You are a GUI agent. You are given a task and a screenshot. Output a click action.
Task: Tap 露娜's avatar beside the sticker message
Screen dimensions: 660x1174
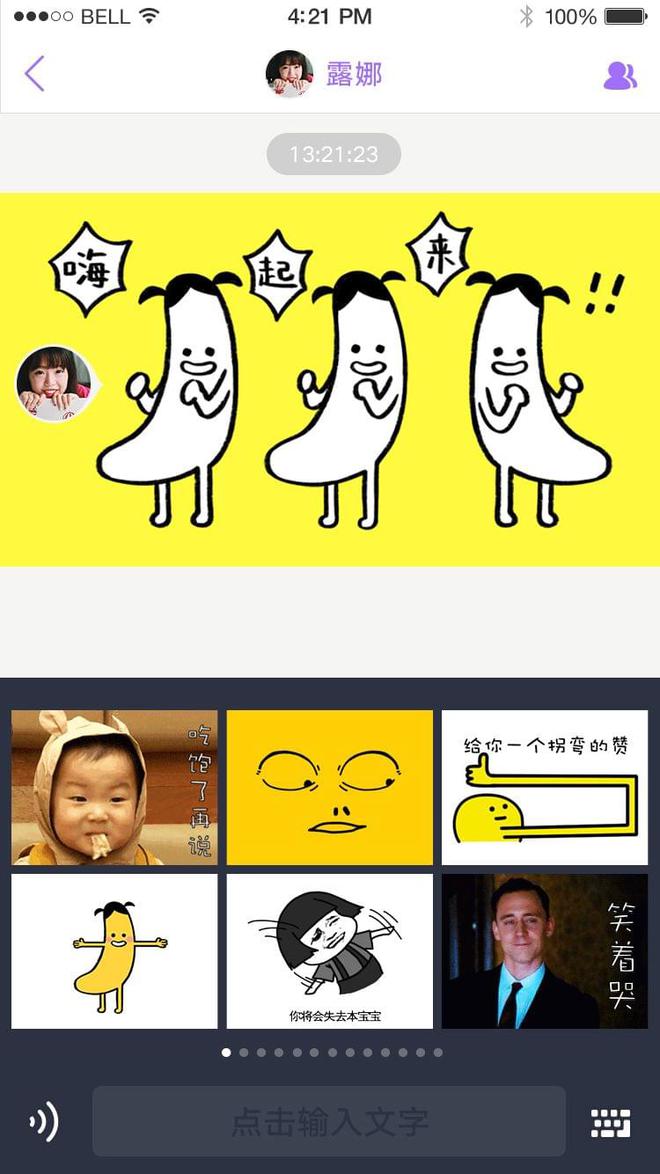pyautogui.click(x=54, y=383)
